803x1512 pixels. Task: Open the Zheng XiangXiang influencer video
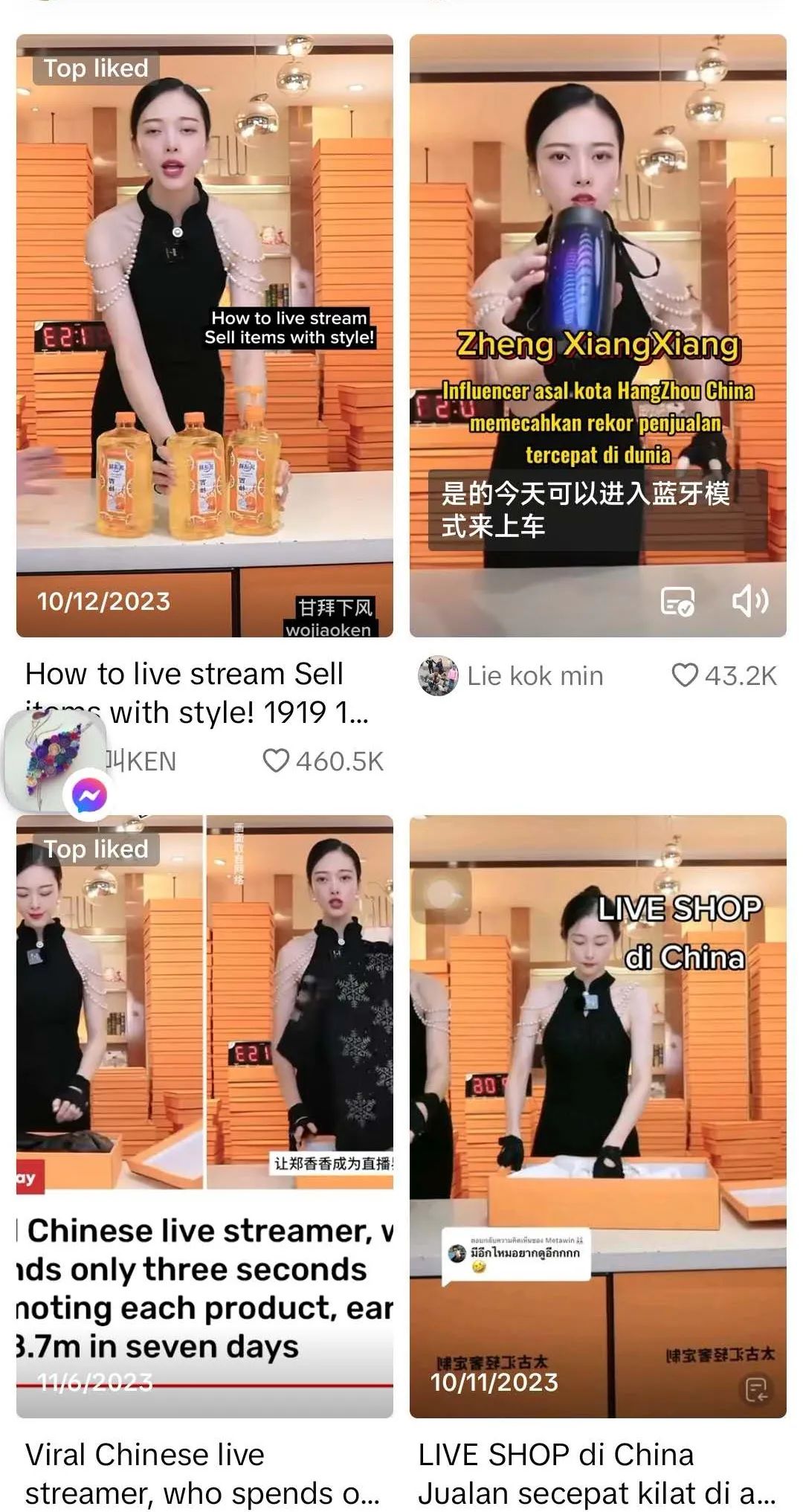click(x=598, y=297)
